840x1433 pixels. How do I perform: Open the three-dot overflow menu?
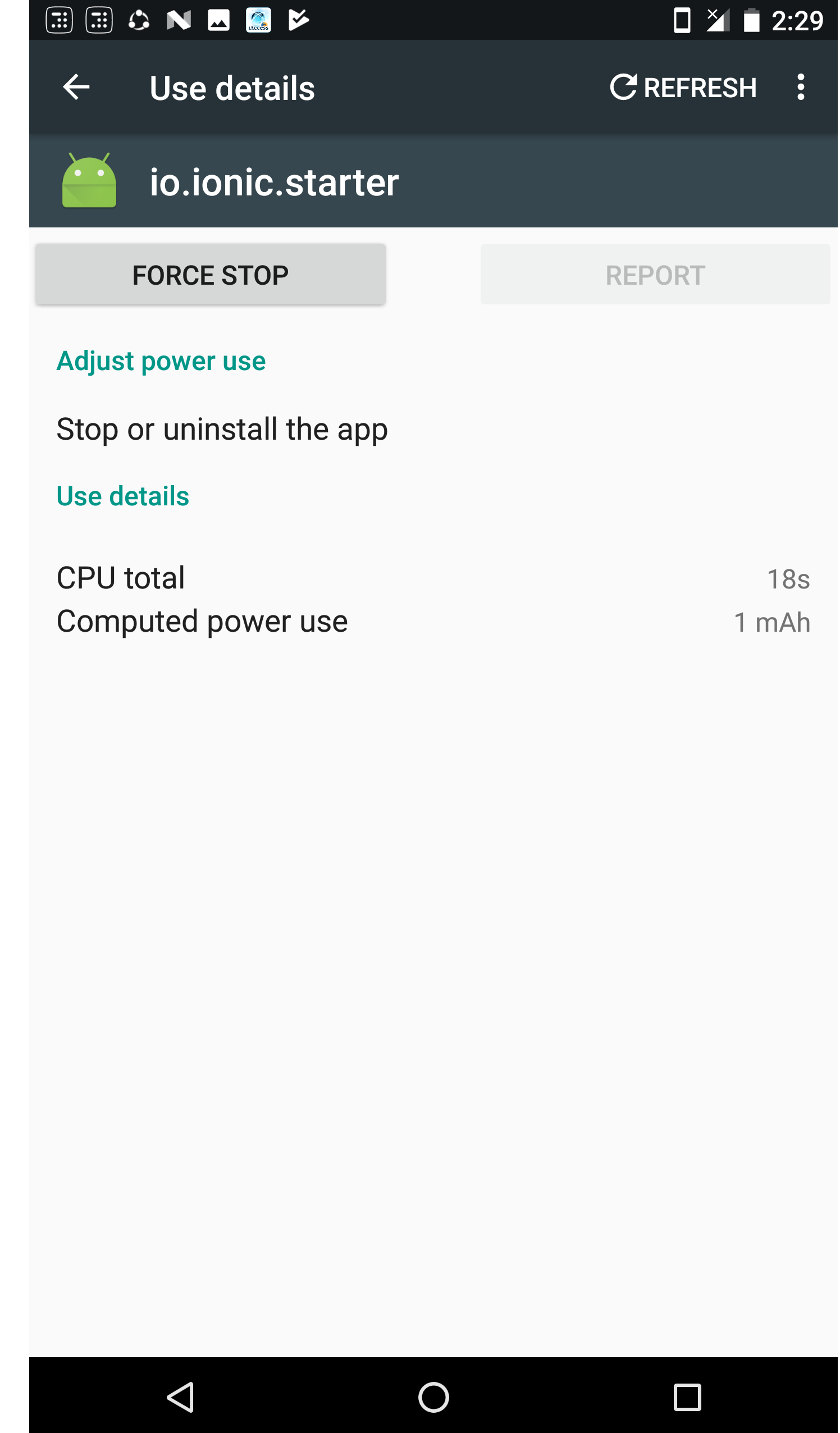coord(802,88)
